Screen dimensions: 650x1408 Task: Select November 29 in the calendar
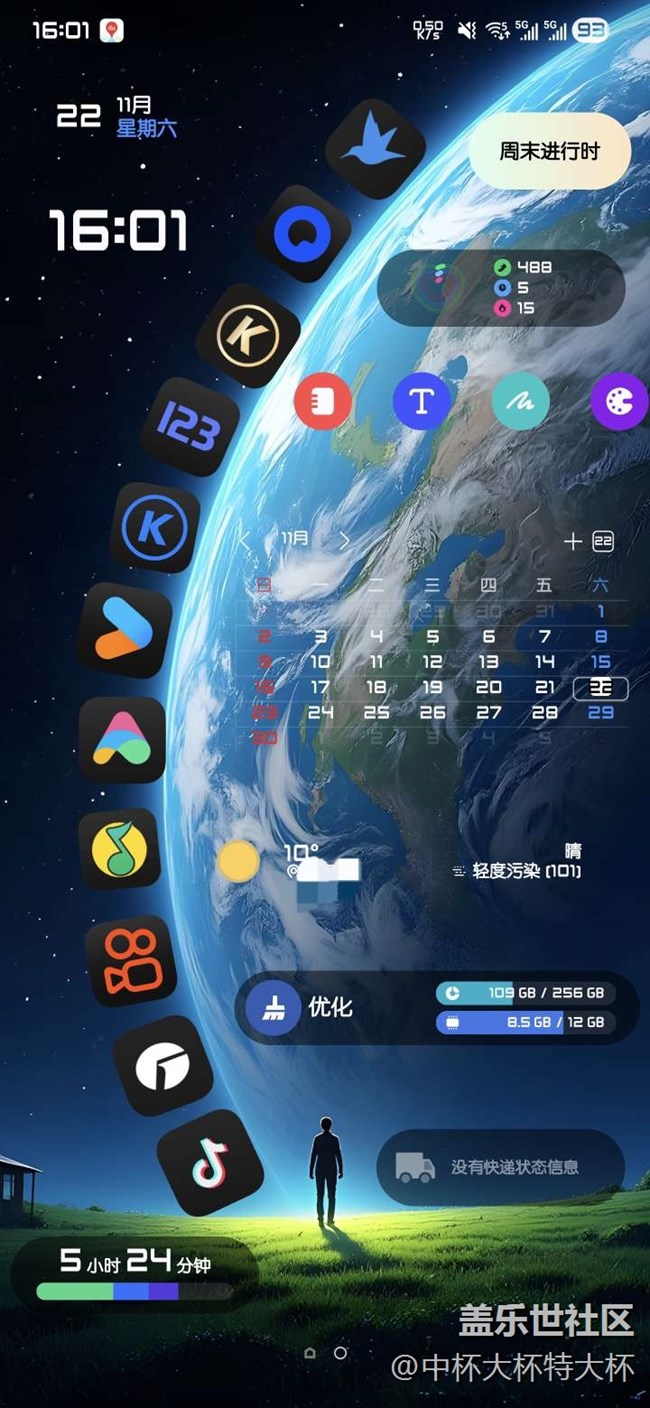600,713
